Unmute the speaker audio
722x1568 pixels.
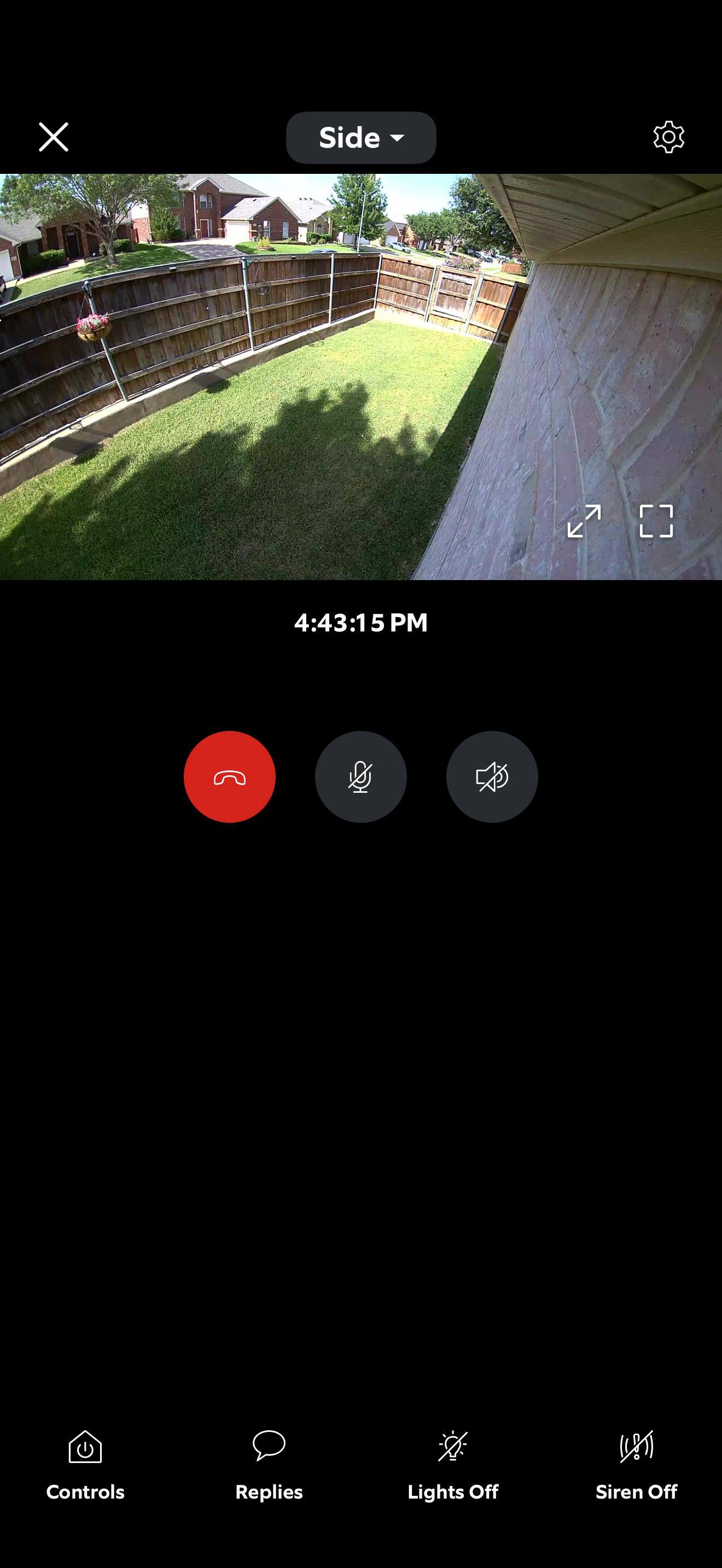(492, 777)
